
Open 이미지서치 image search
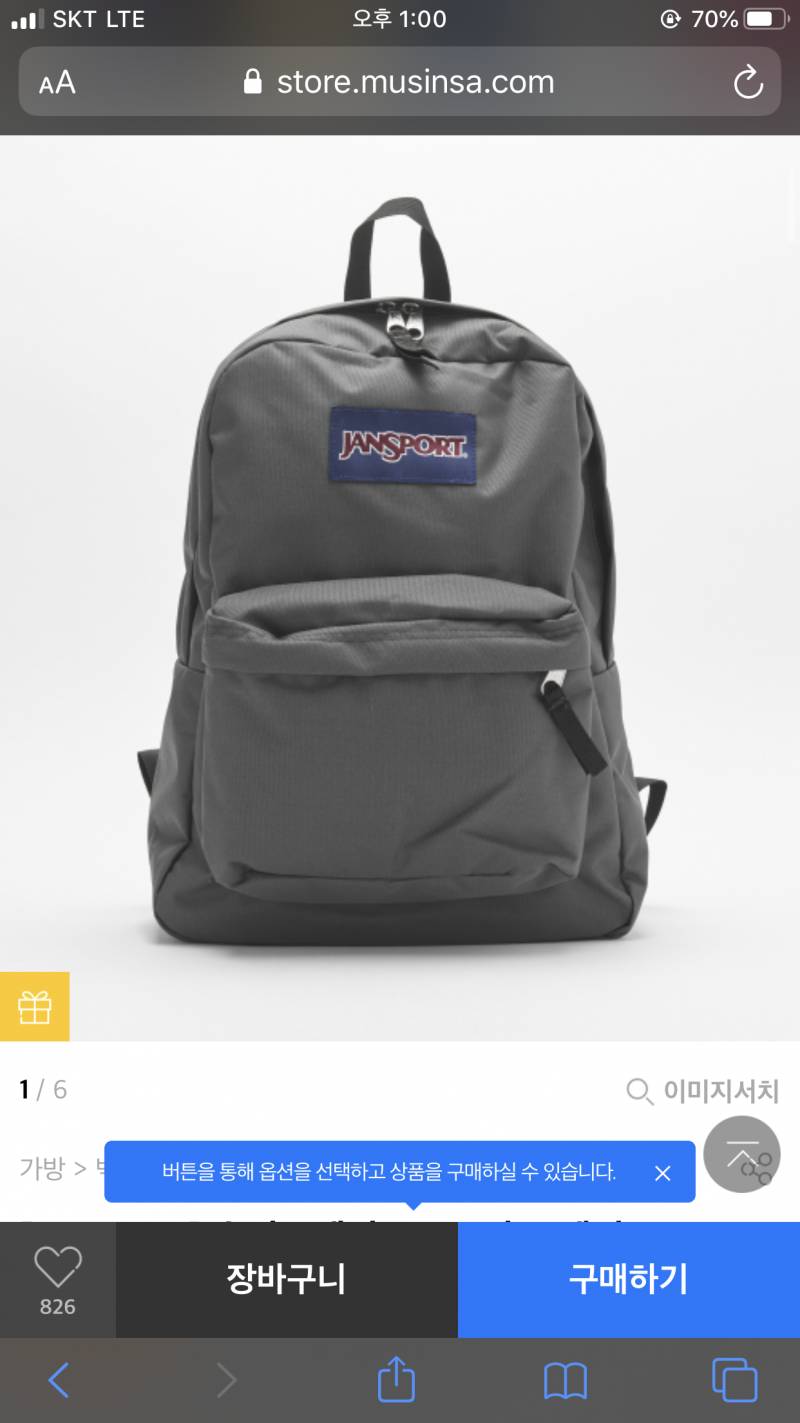pyautogui.click(x=702, y=1090)
